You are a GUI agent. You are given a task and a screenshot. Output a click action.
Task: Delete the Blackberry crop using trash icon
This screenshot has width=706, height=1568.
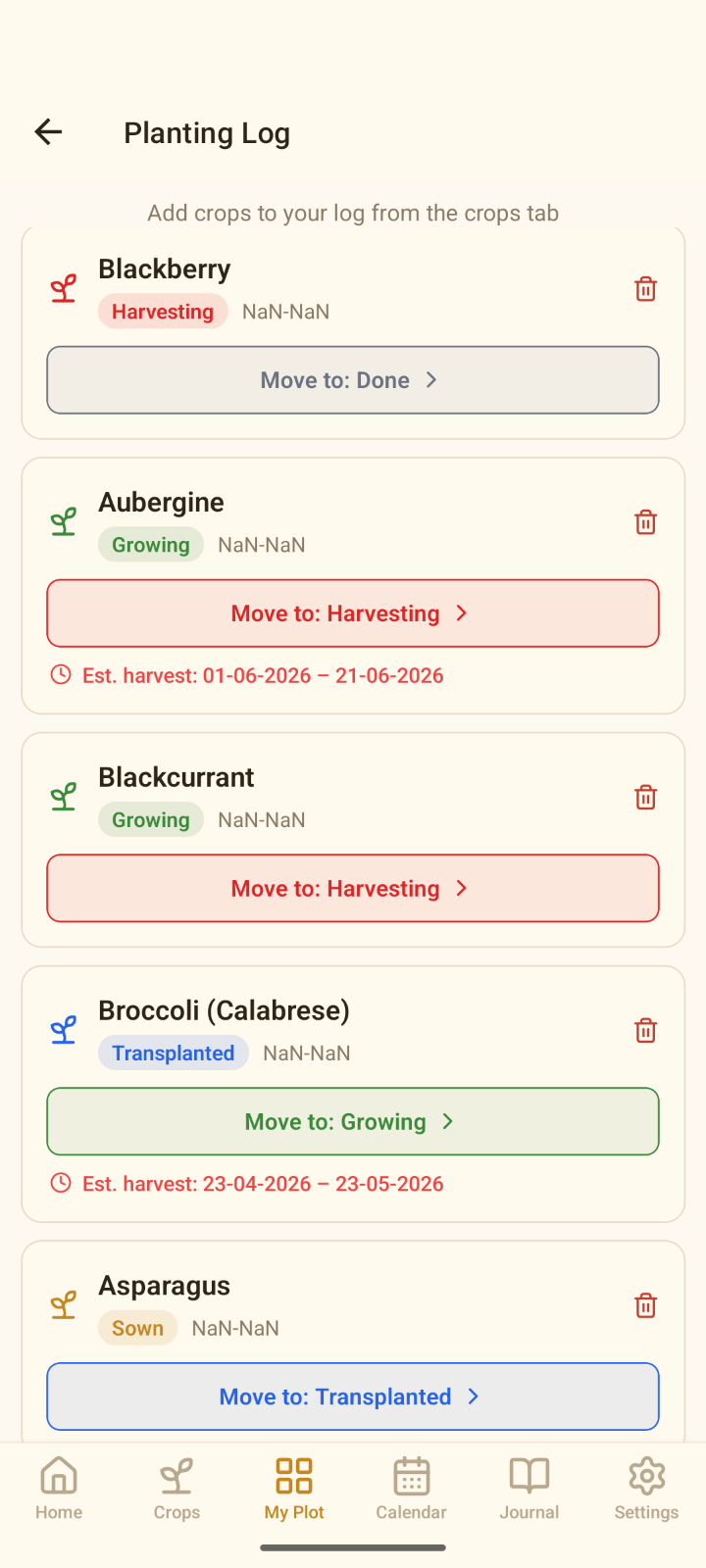point(645,288)
